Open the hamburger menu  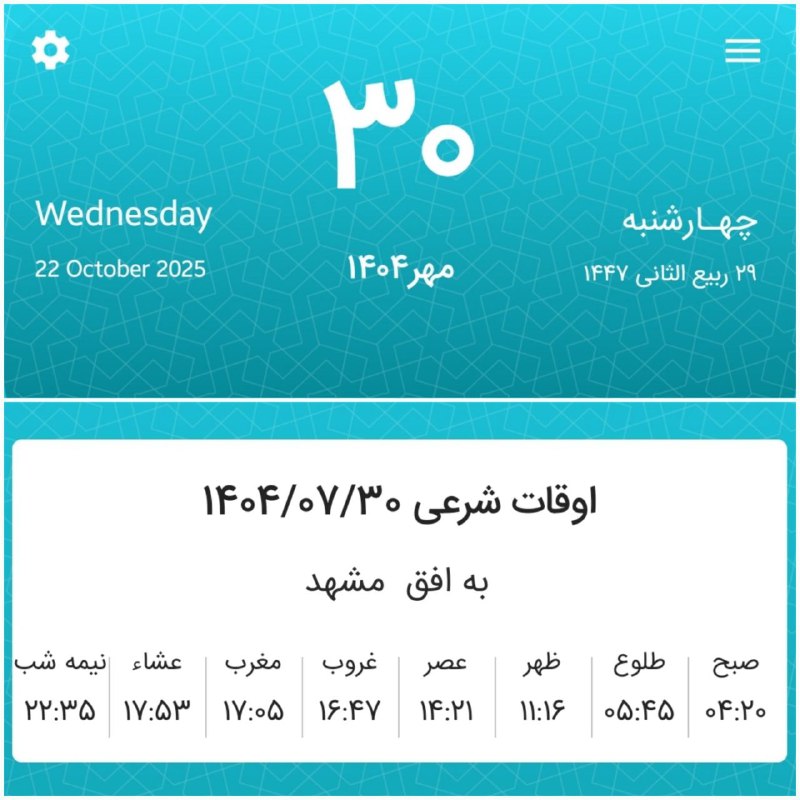click(x=743, y=51)
